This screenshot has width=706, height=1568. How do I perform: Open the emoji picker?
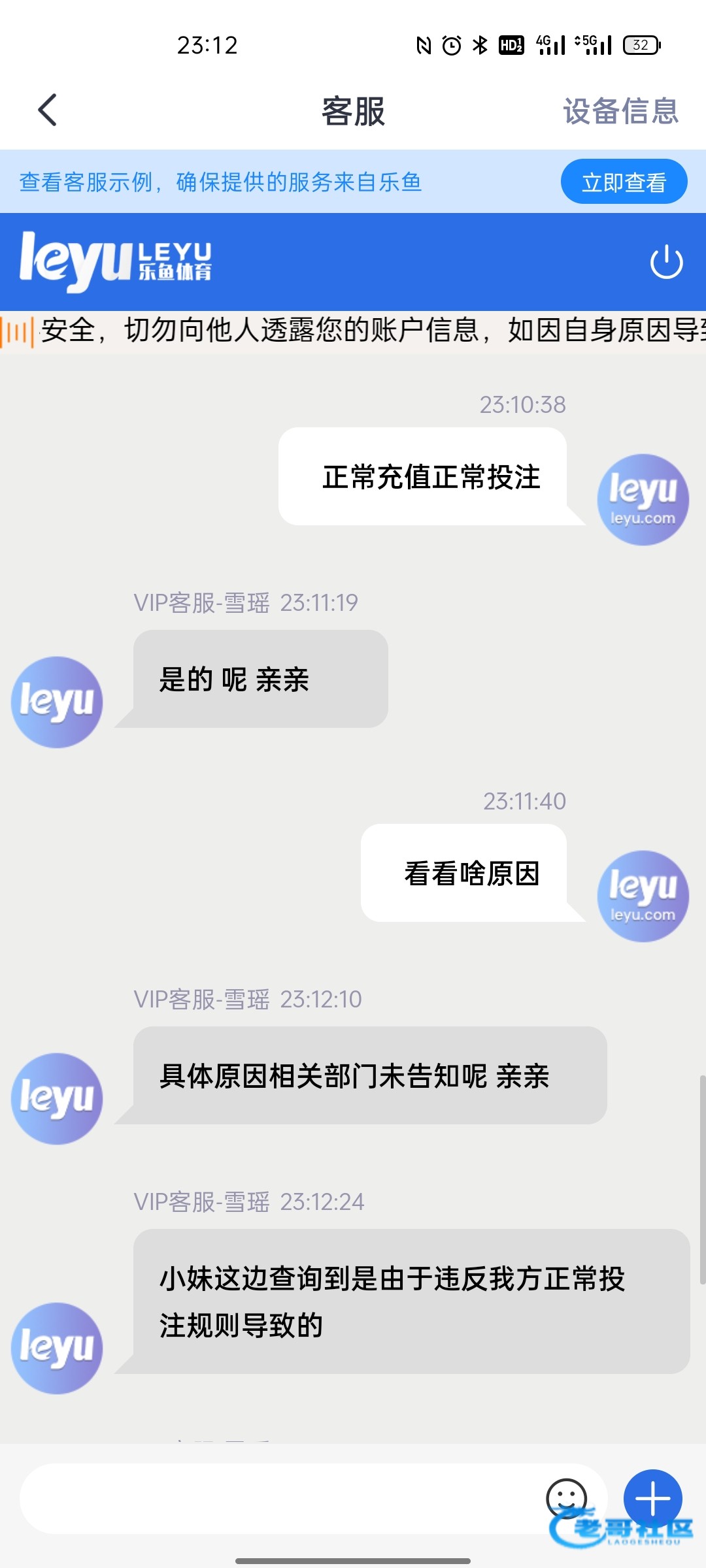(x=566, y=1497)
